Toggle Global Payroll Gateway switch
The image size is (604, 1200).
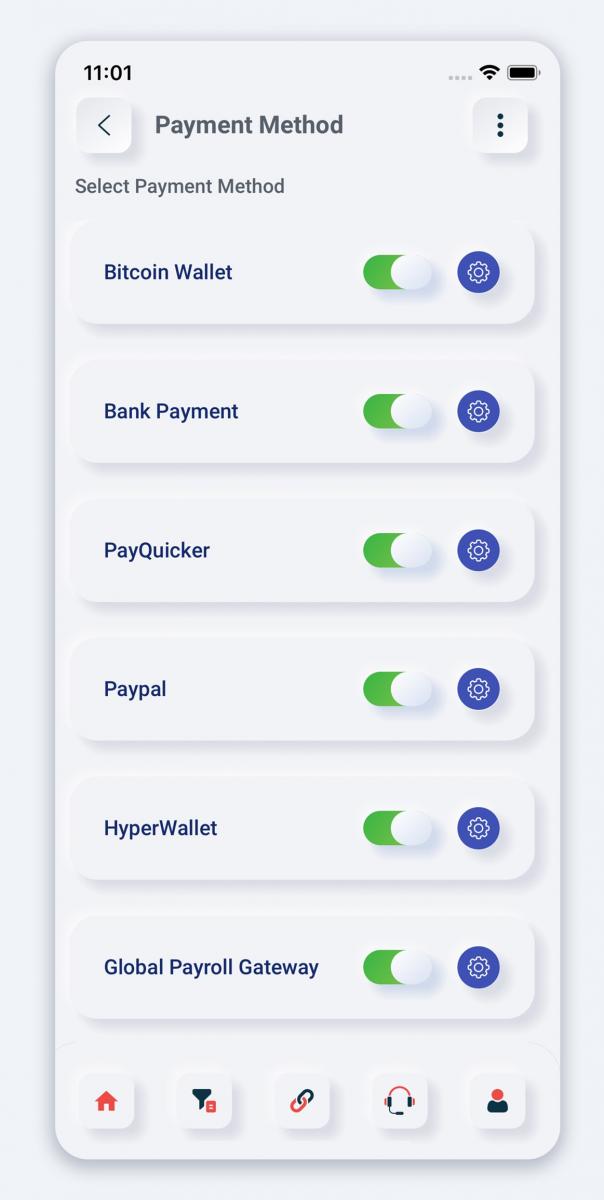click(397, 967)
